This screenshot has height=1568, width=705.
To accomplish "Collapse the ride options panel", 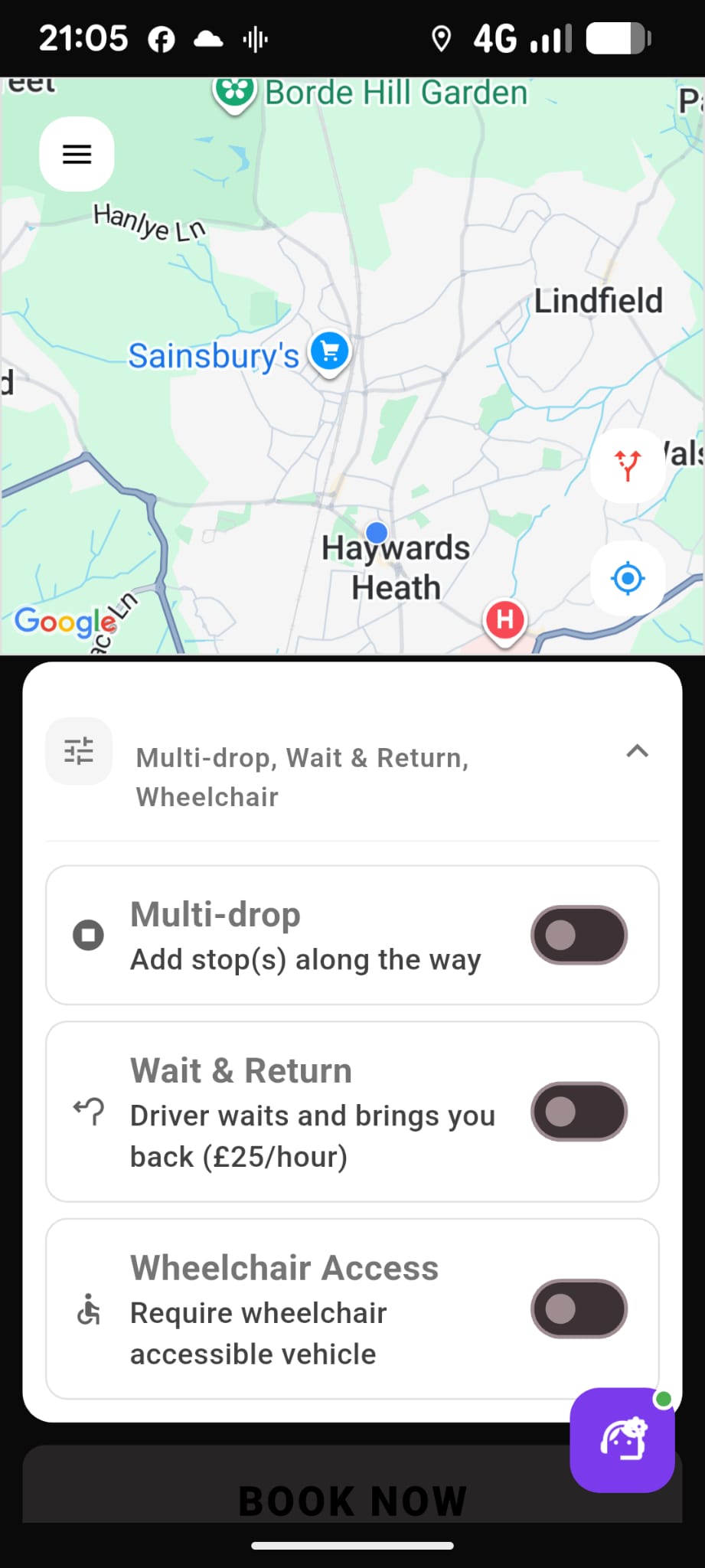I will [635, 752].
